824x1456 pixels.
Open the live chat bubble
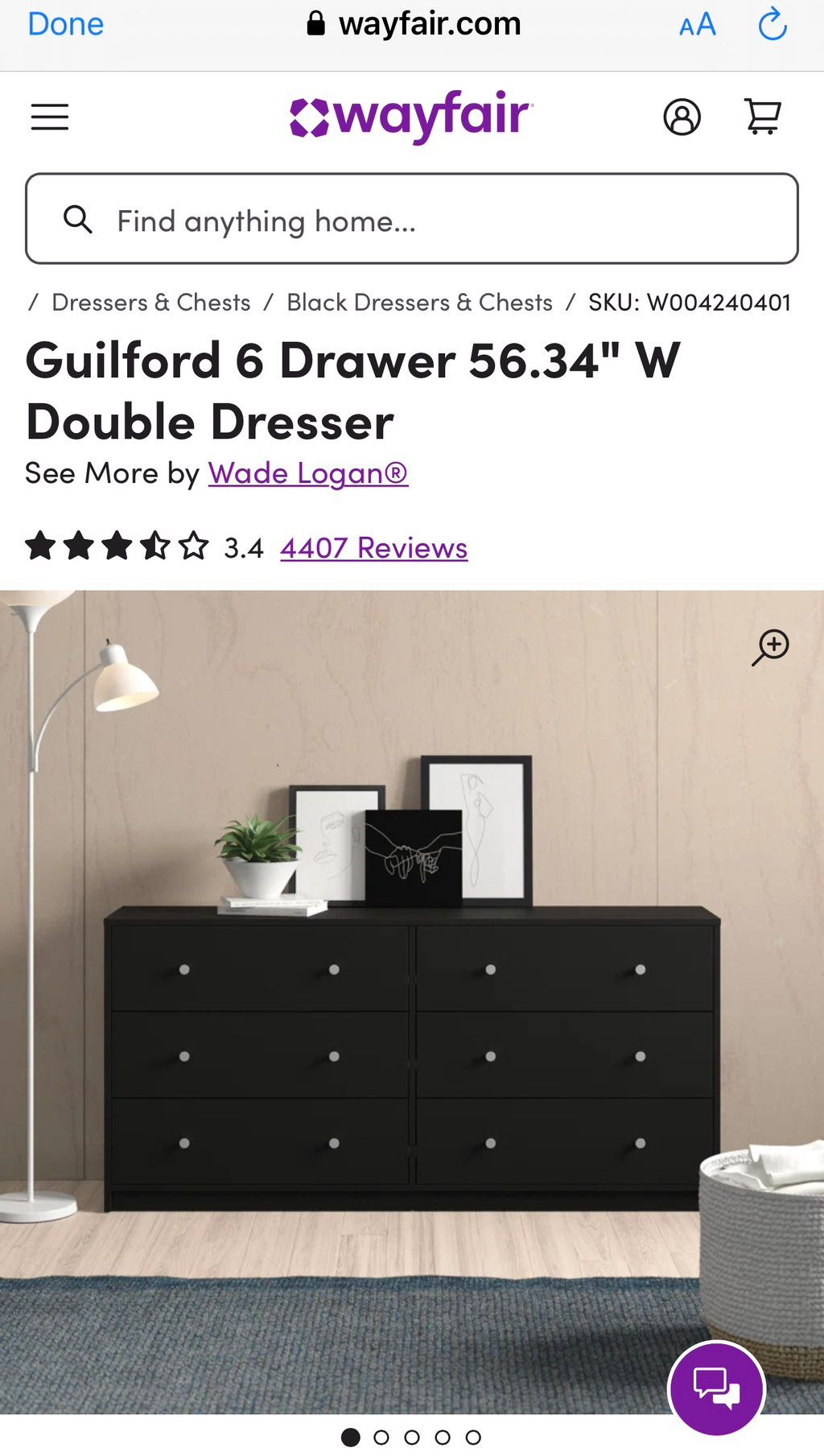tap(716, 1388)
